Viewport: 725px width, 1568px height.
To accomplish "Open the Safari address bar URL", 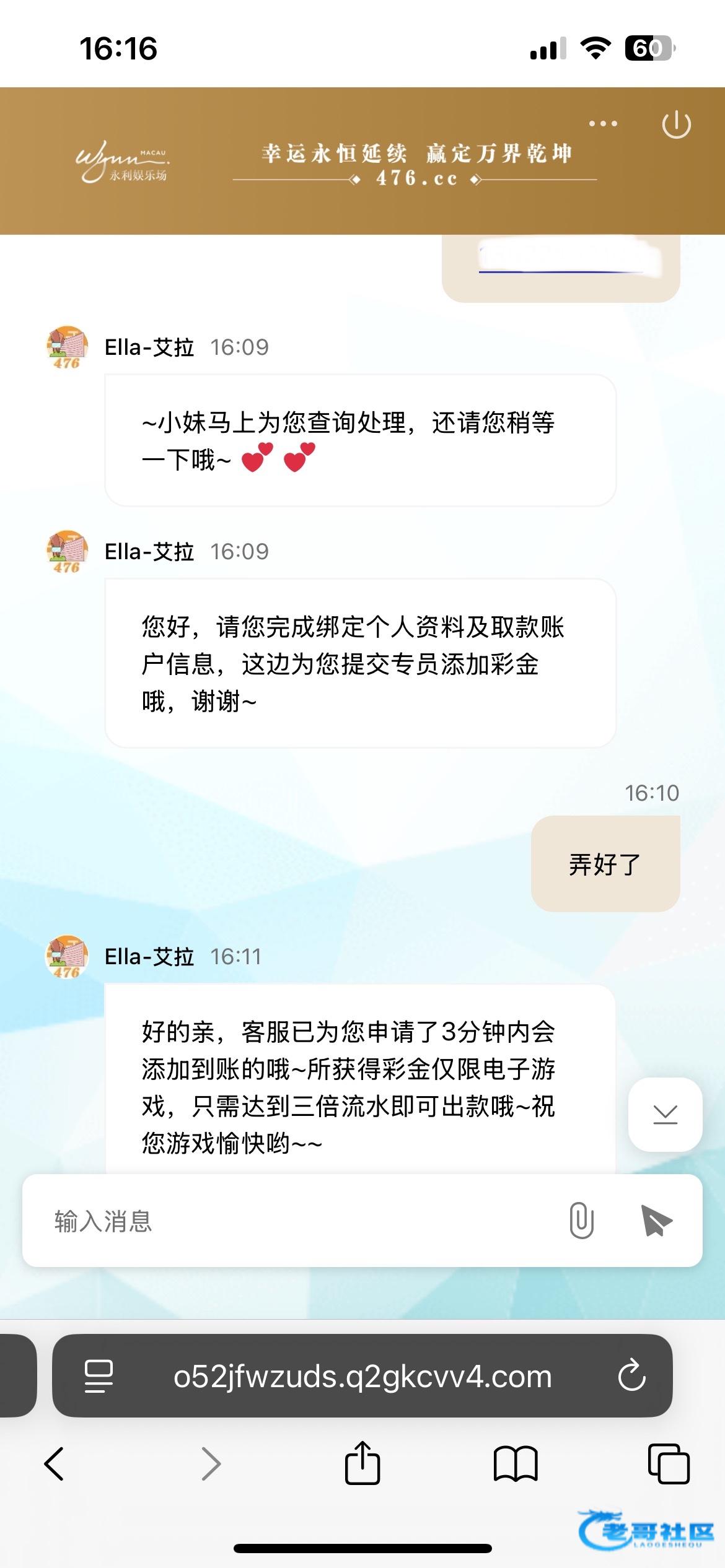I will pos(362,1377).
